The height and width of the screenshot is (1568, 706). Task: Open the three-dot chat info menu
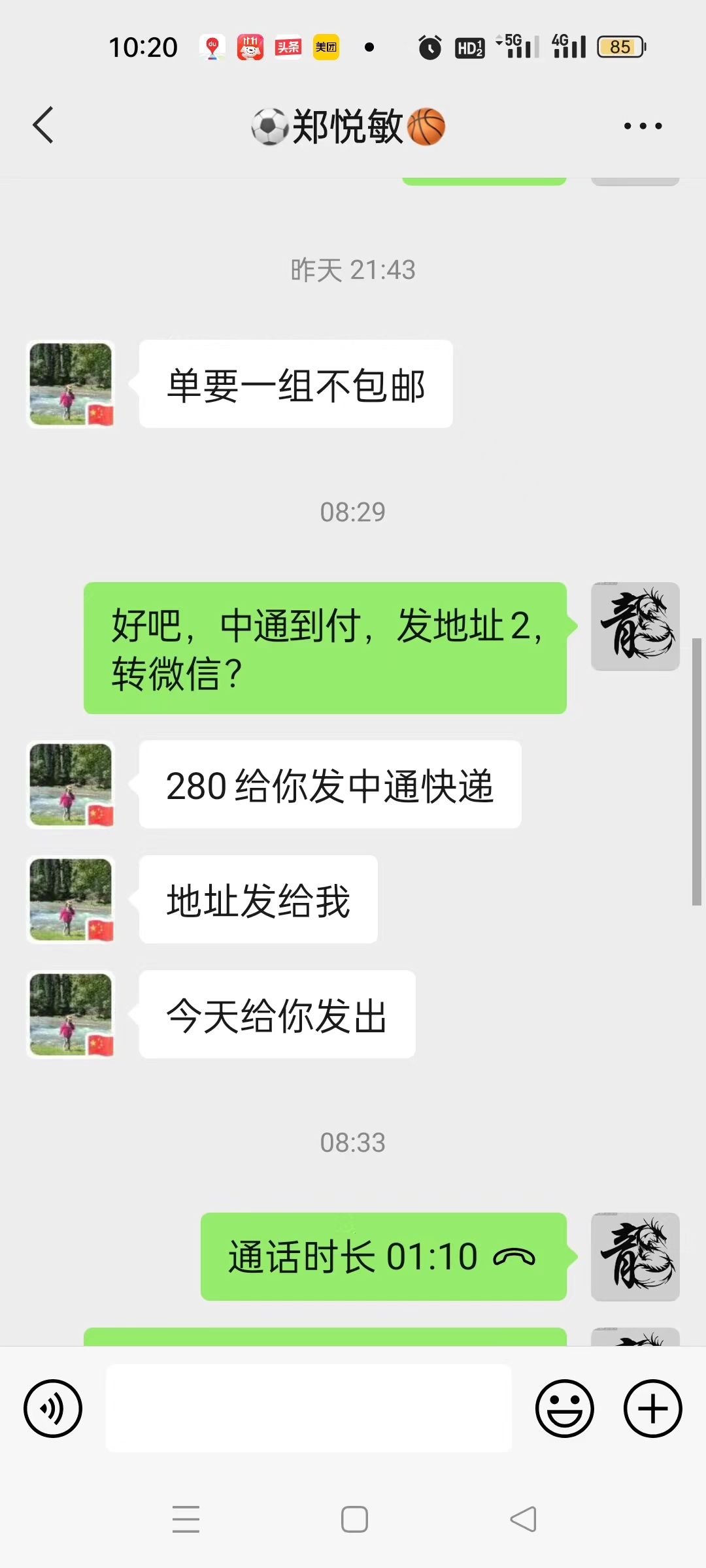(643, 125)
